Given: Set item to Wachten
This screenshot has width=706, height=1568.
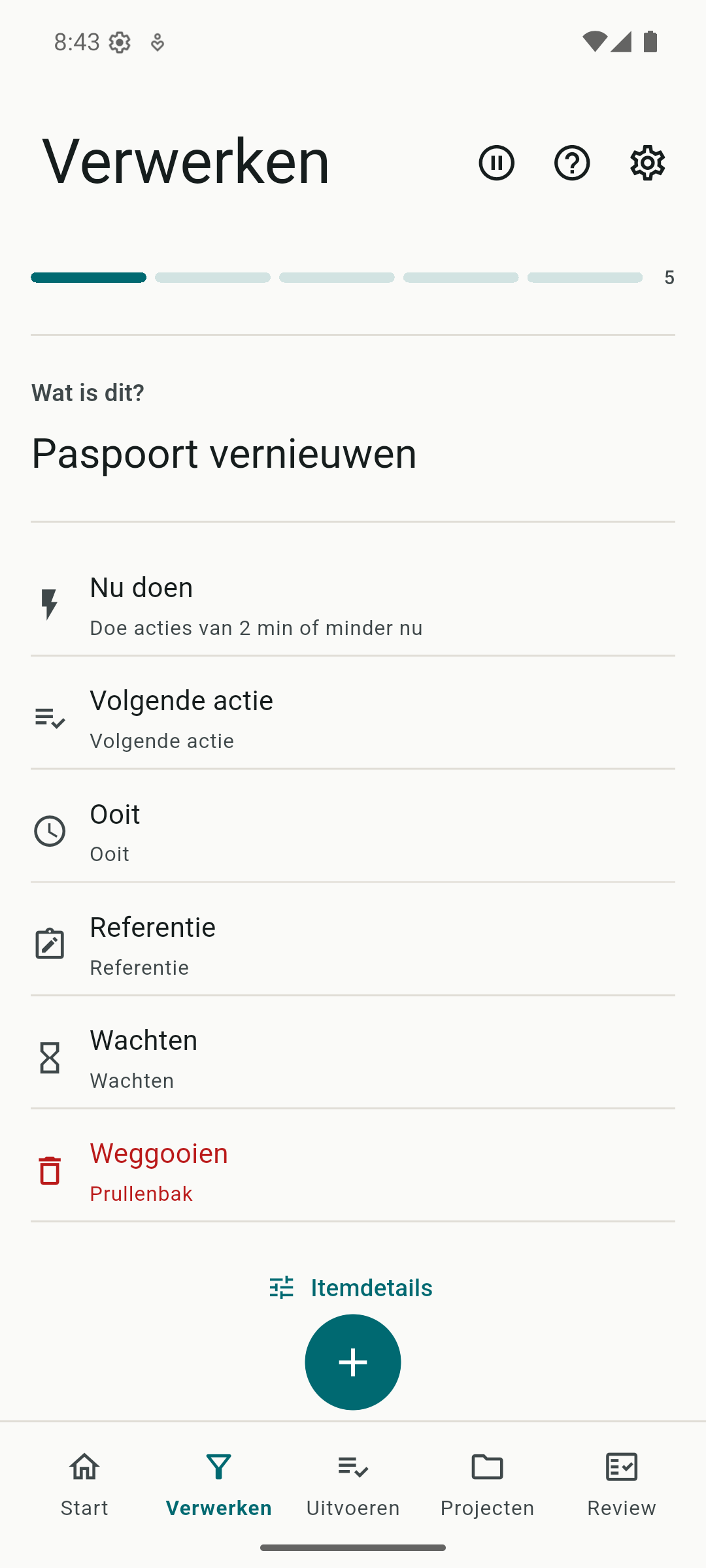Looking at the screenshot, I should pos(353,1057).
